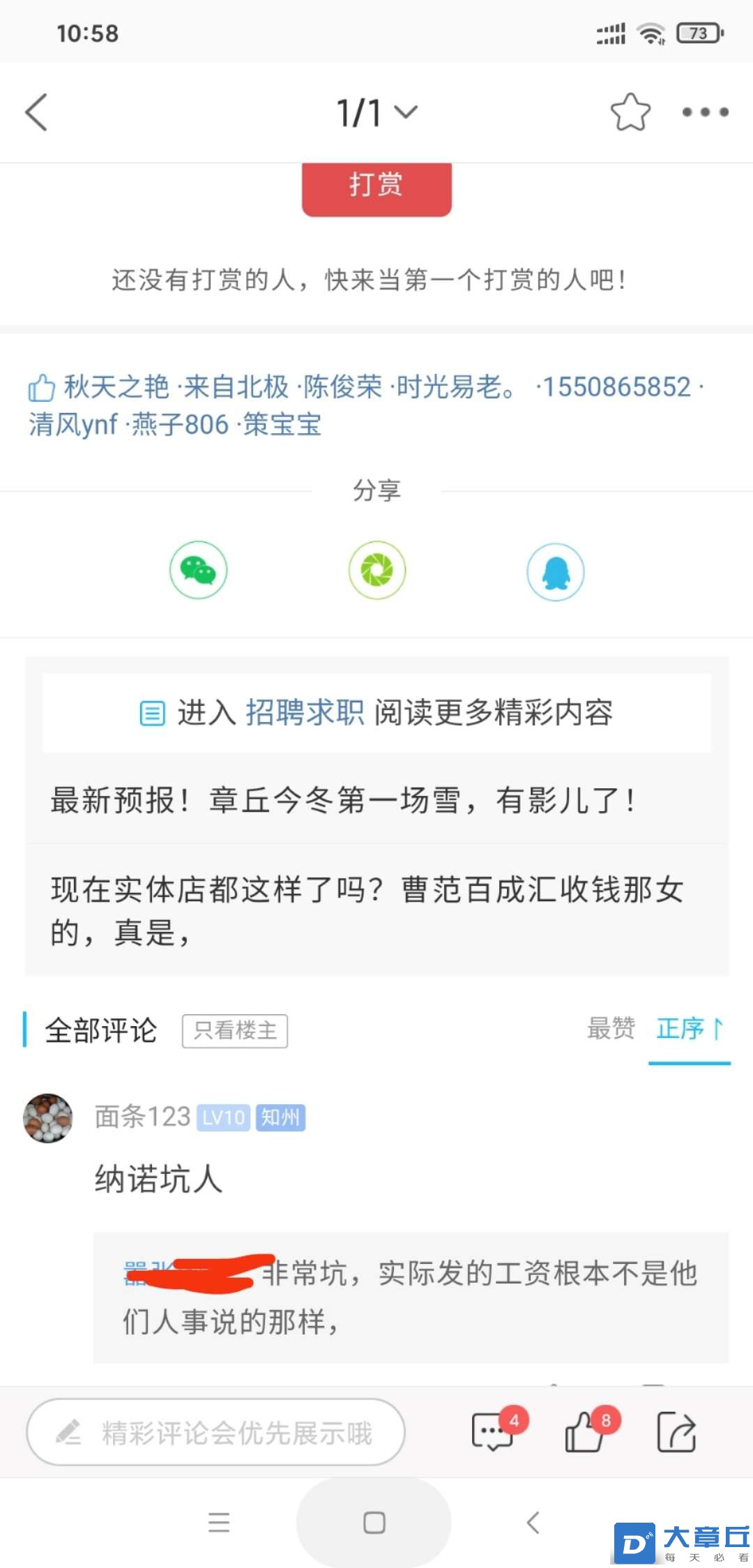Like the post with the thumbs-up icon
753x1568 pixels.
pyautogui.click(x=584, y=1432)
